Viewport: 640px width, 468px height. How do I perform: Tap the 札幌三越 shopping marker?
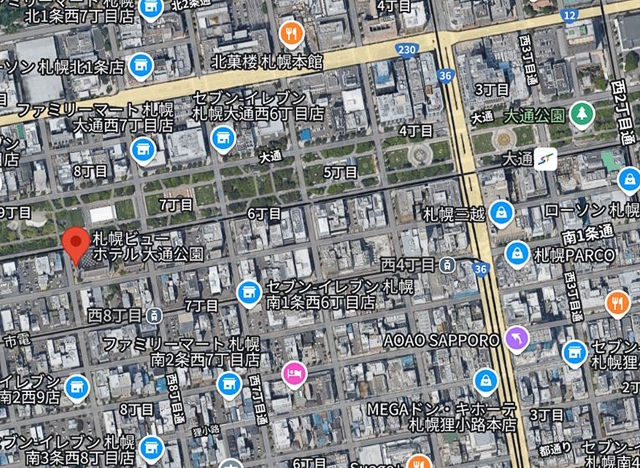click(500, 213)
